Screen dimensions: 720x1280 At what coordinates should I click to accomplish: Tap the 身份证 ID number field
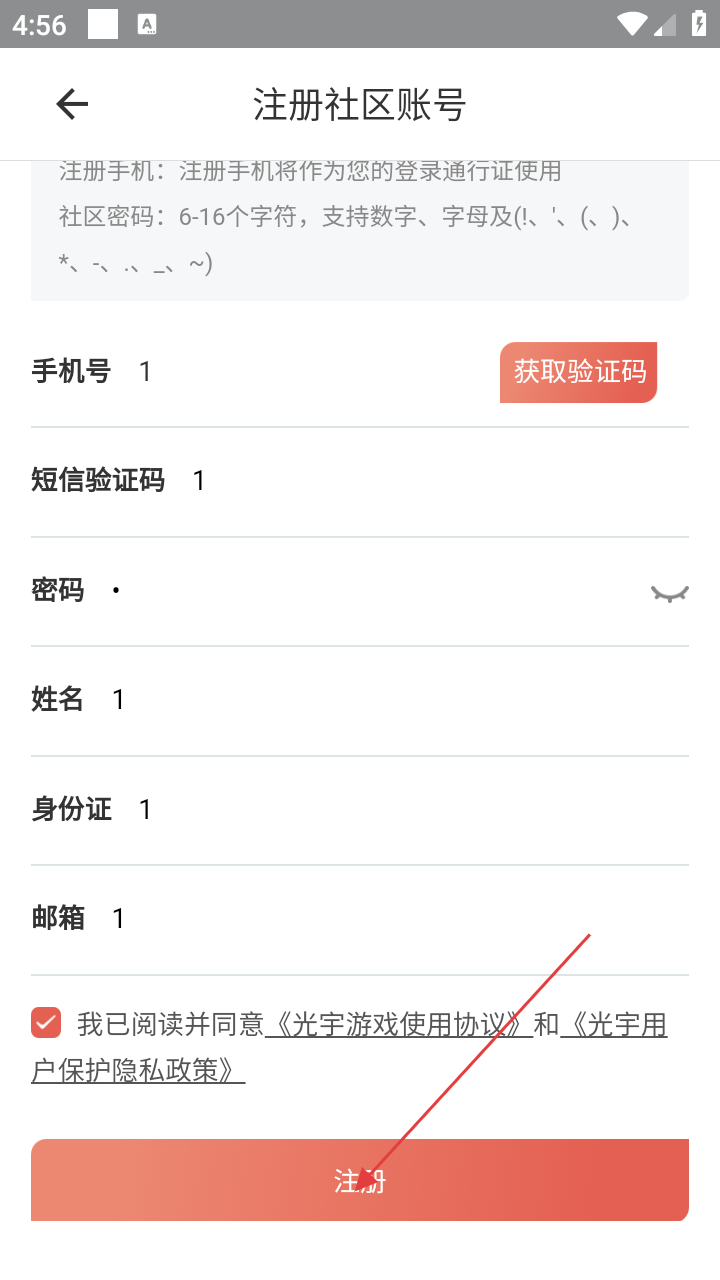click(x=400, y=809)
